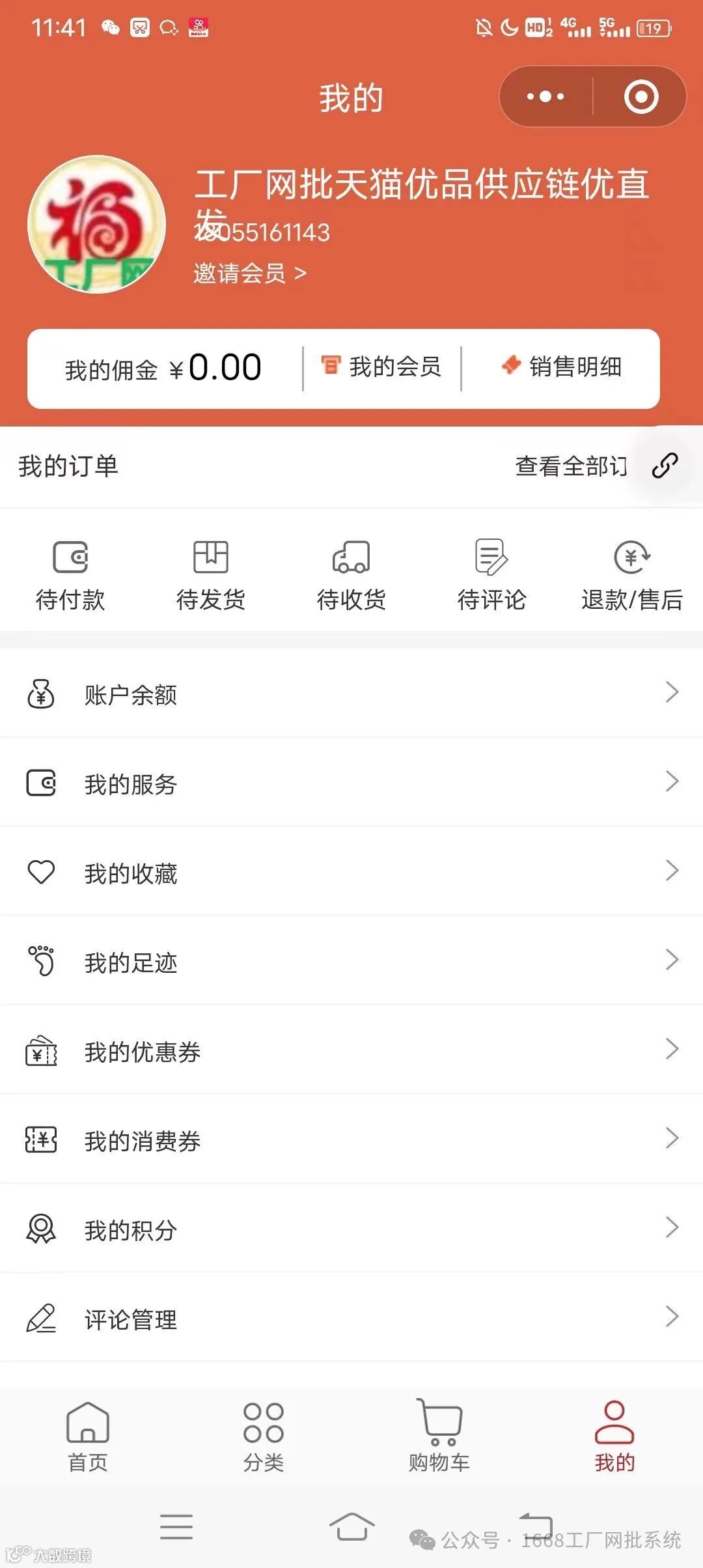Close the mini program via circle icon
Image resolution: width=703 pixels, height=1568 pixels.
[641, 97]
